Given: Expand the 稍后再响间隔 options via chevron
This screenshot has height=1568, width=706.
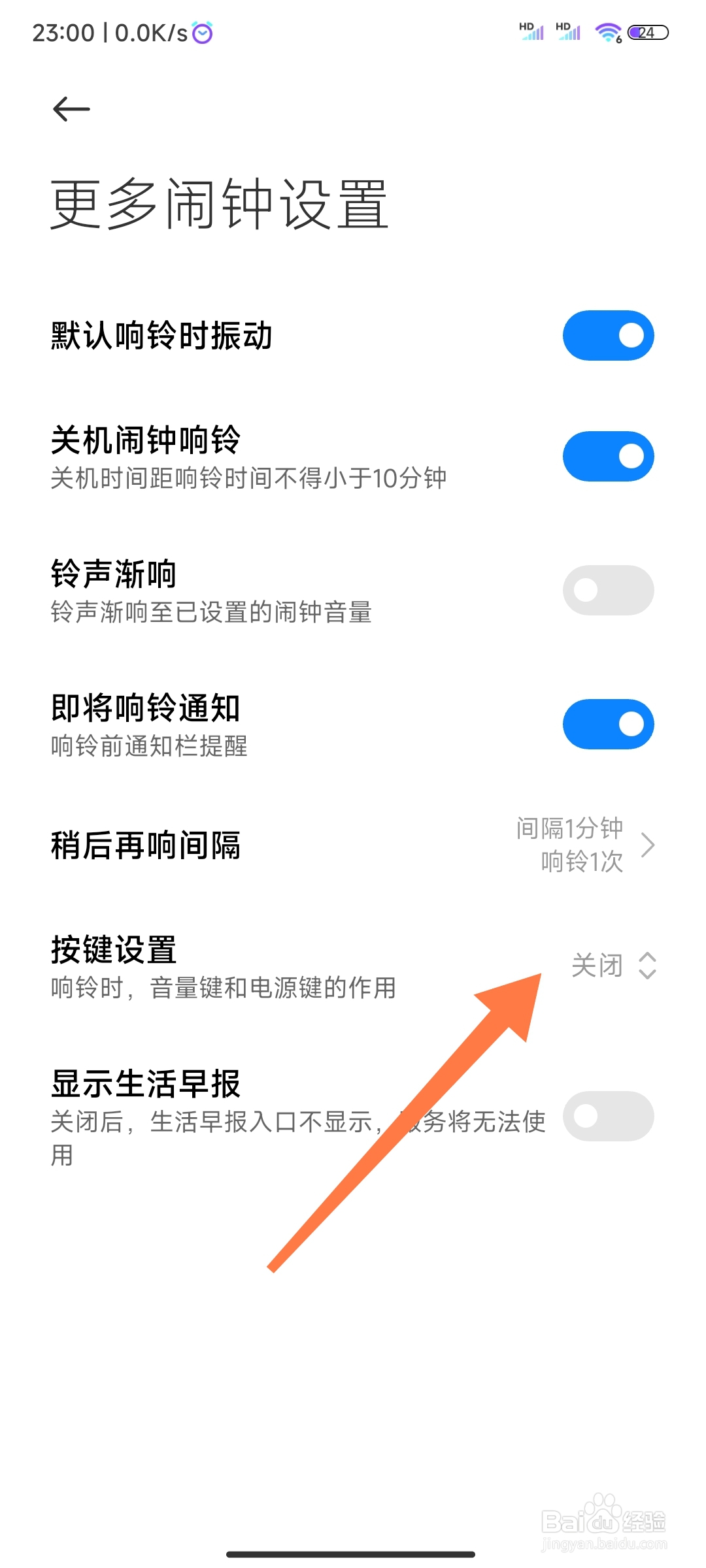Looking at the screenshot, I should click(649, 845).
